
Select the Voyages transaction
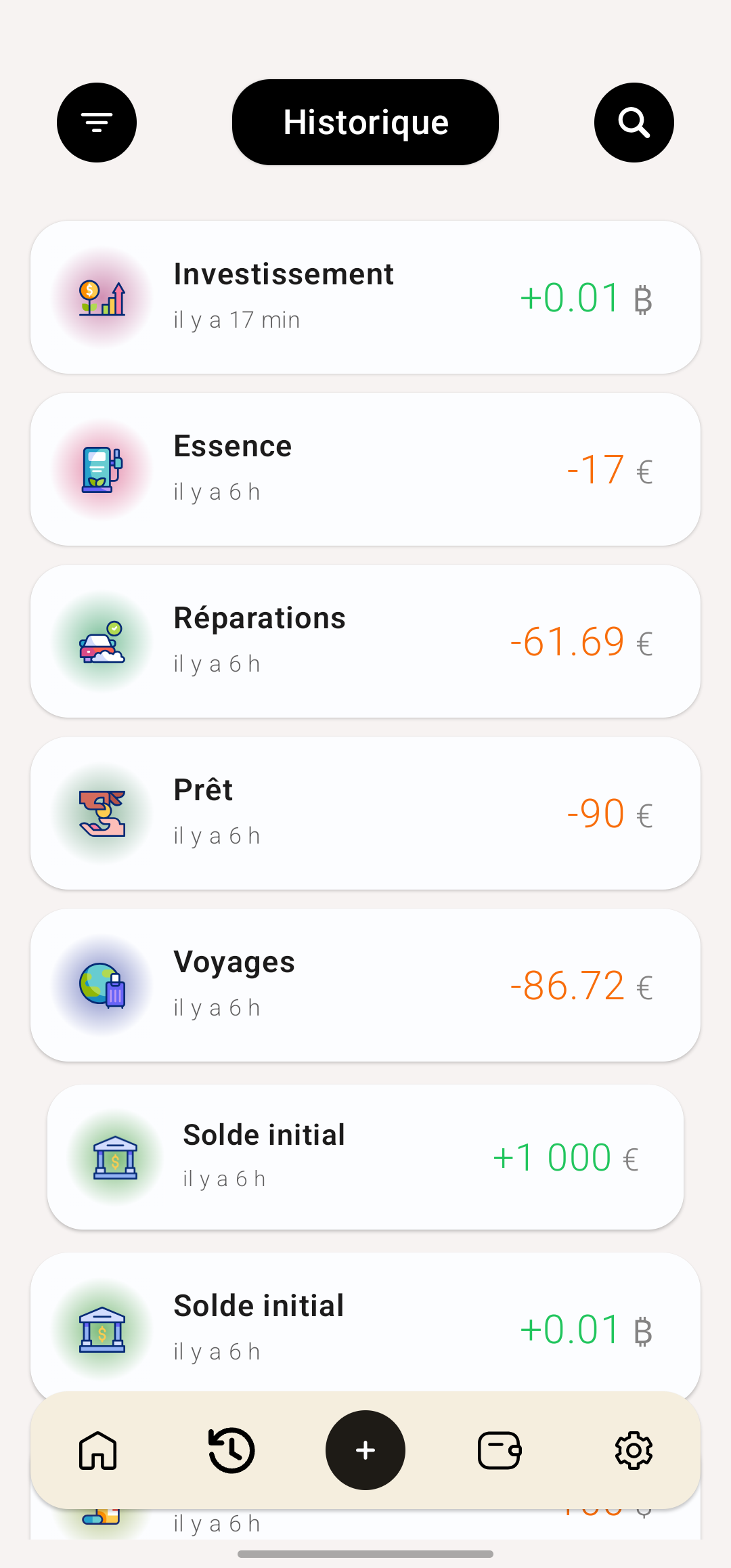[x=365, y=985]
